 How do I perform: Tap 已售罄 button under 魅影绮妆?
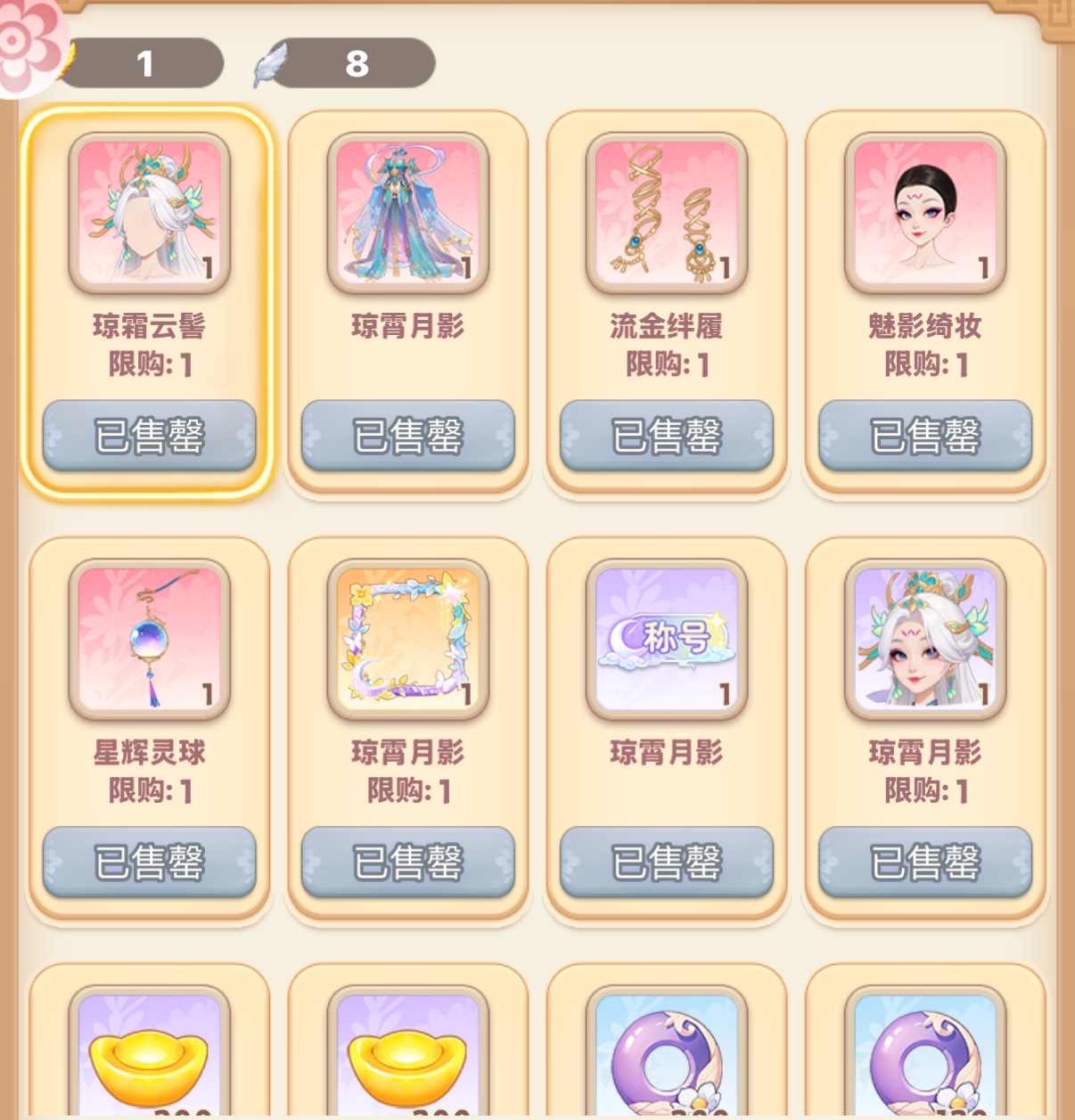coord(924,436)
